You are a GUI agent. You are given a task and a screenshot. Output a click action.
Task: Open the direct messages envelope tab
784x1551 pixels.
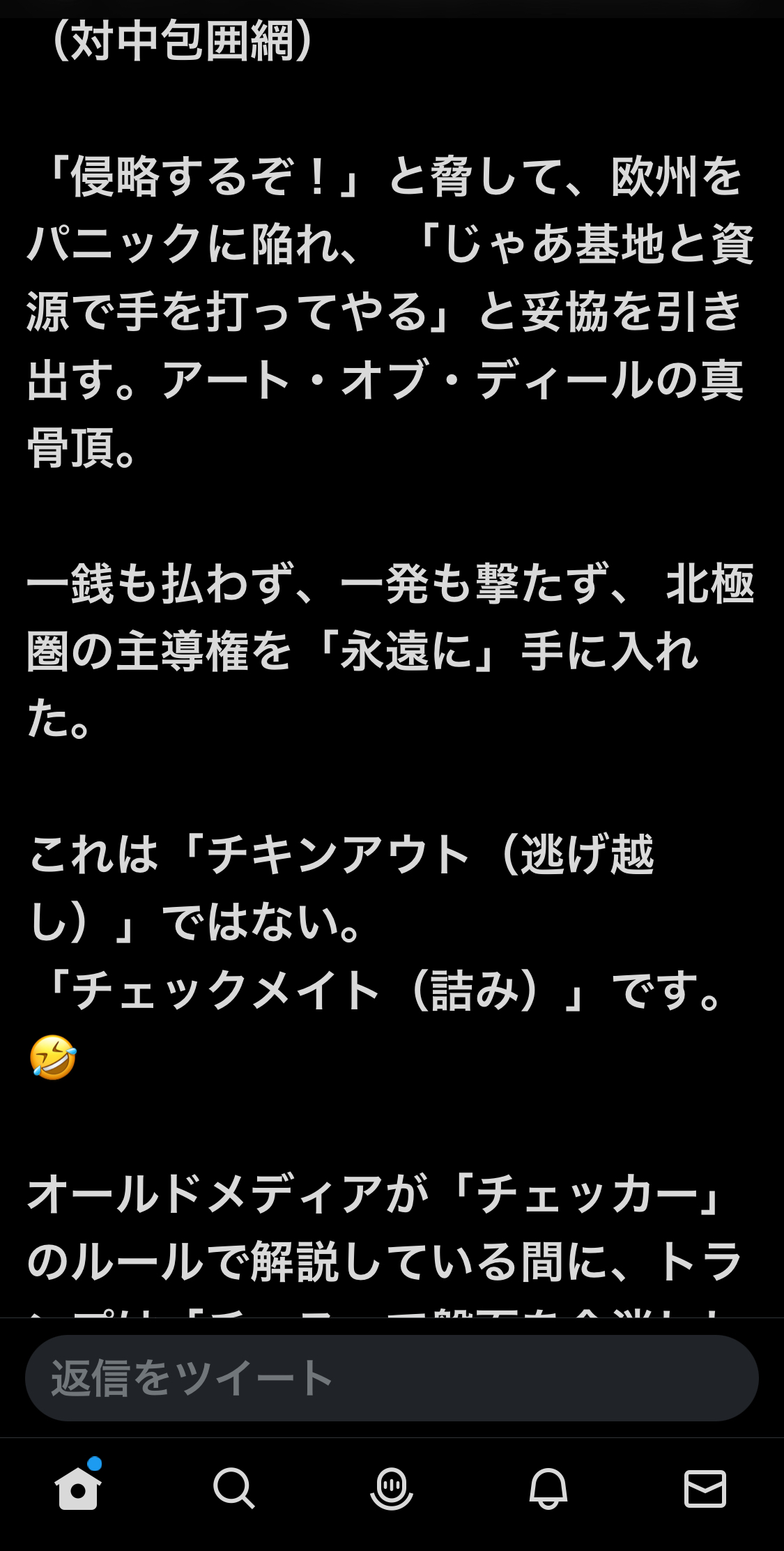(x=705, y=1488)
